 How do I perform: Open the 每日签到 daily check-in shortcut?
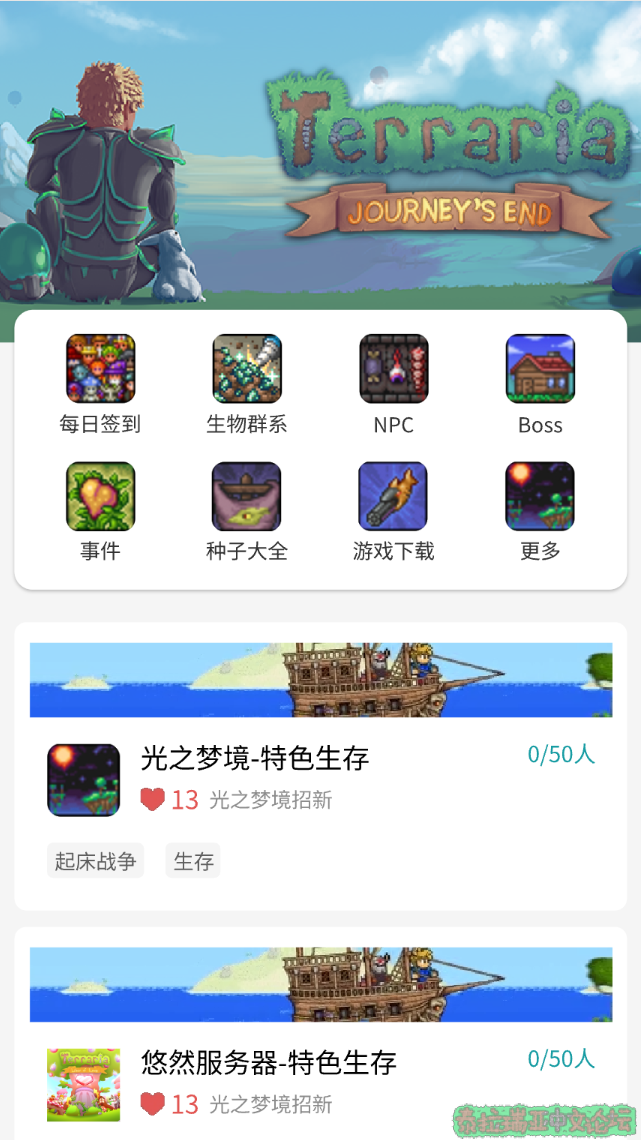pyautogui.click(x=100, y=383)
